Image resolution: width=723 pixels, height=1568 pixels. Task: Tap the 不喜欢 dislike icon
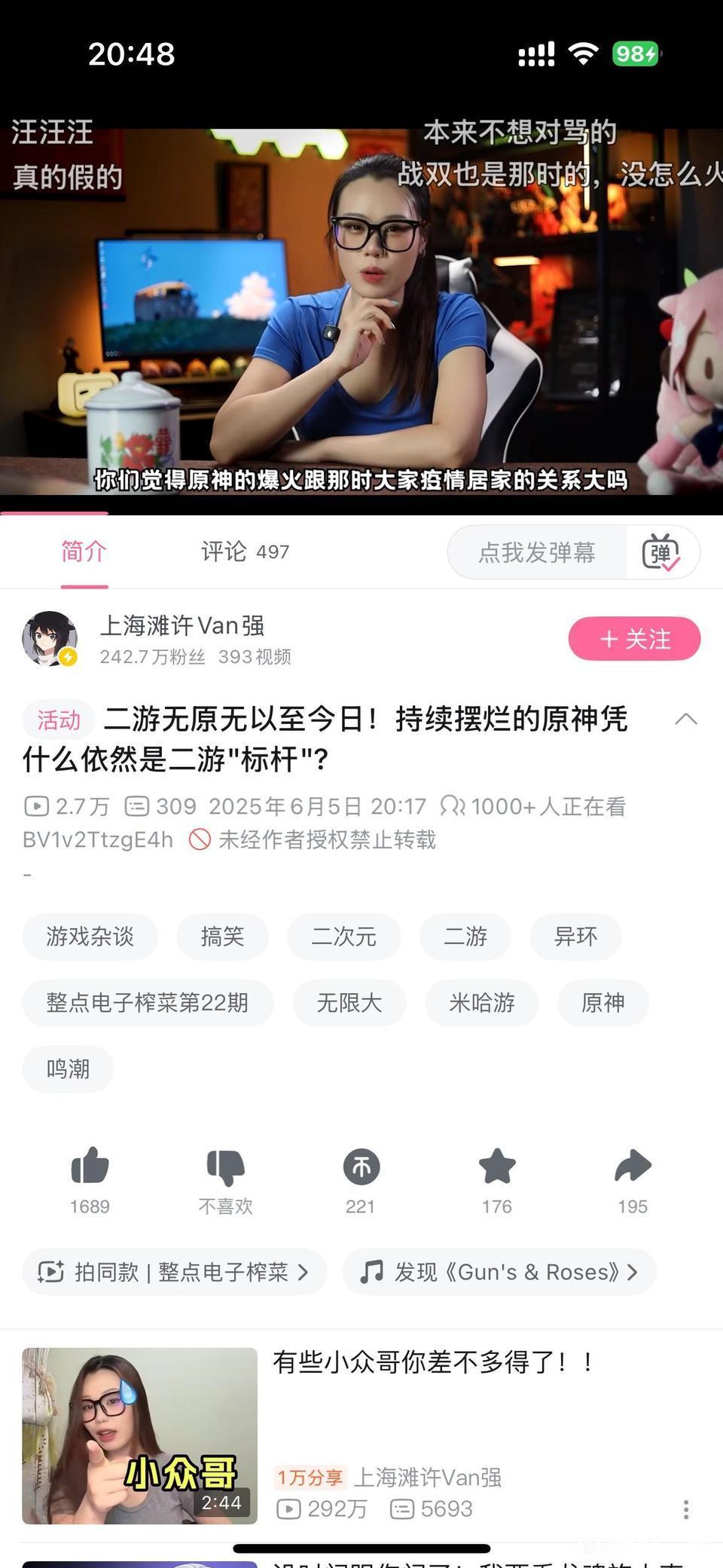[225, 1168]
